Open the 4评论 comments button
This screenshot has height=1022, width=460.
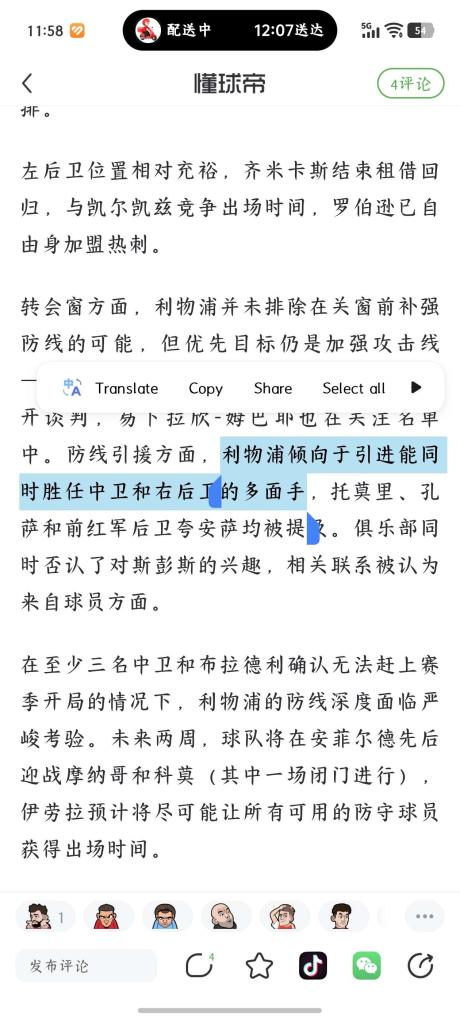point(410,83)
